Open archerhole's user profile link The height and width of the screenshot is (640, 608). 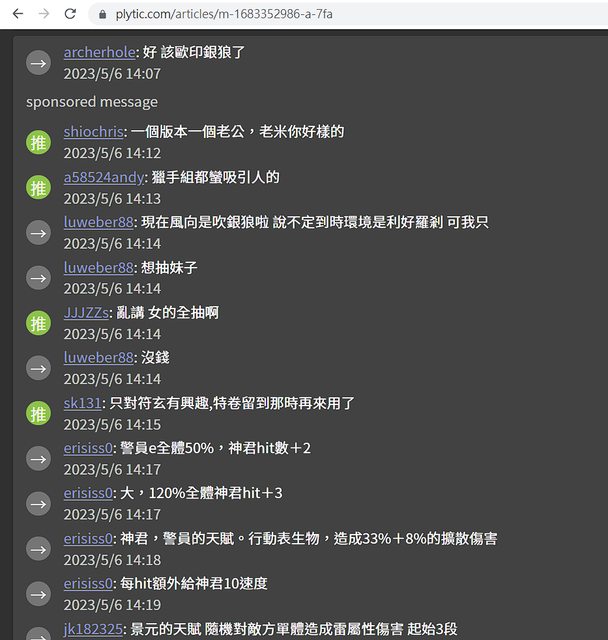[98, 52]
